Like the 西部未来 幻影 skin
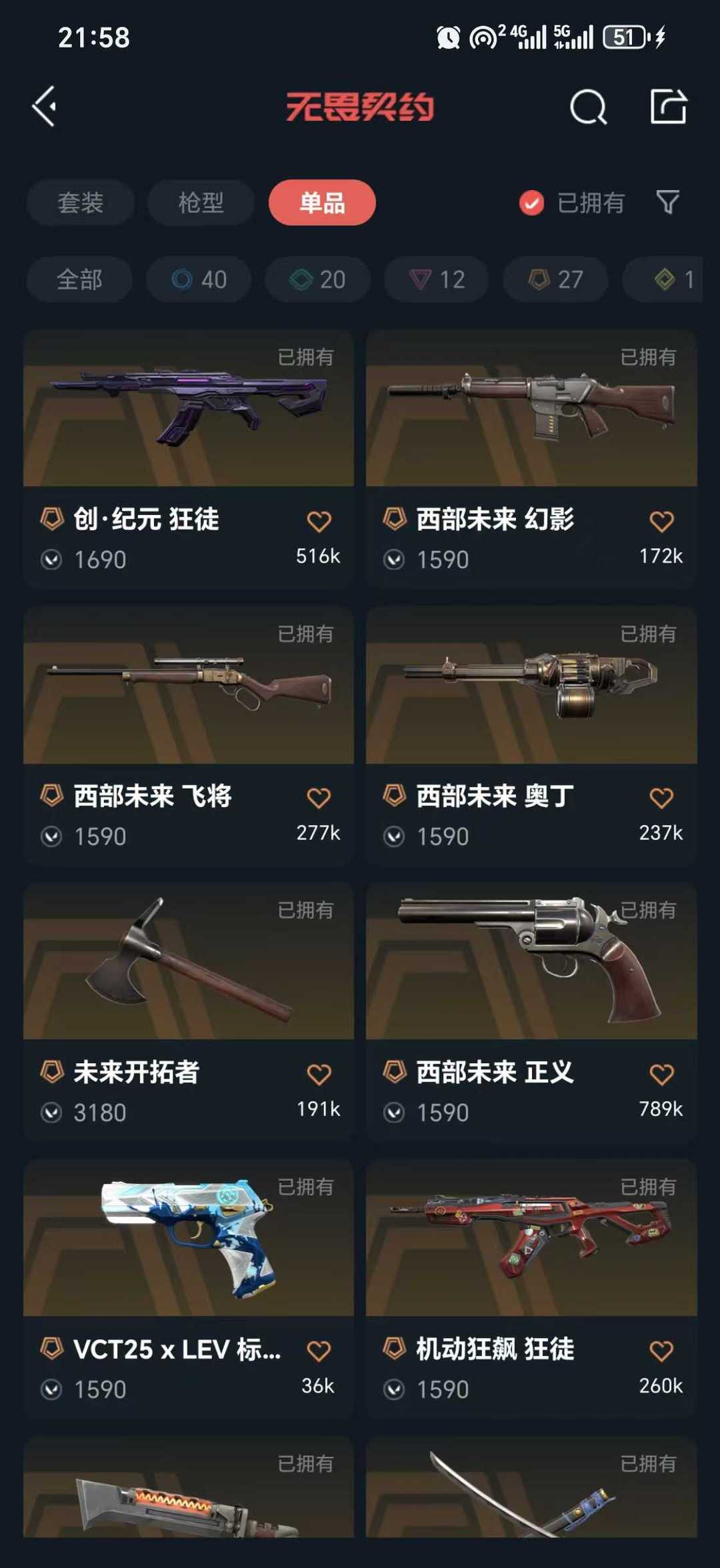 [661, 522]
